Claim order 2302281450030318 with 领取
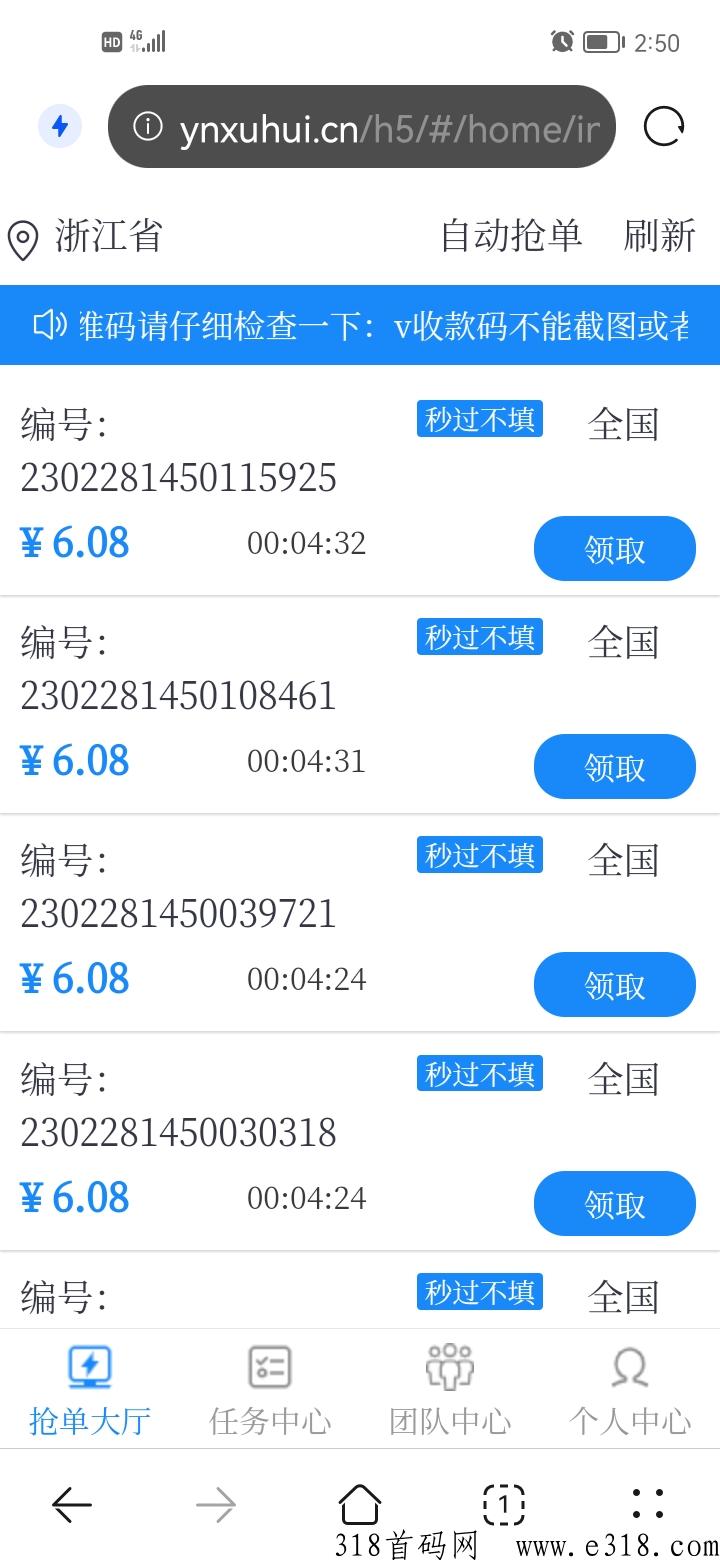This screenshot has width=720, height=1560. (615, 1204)
